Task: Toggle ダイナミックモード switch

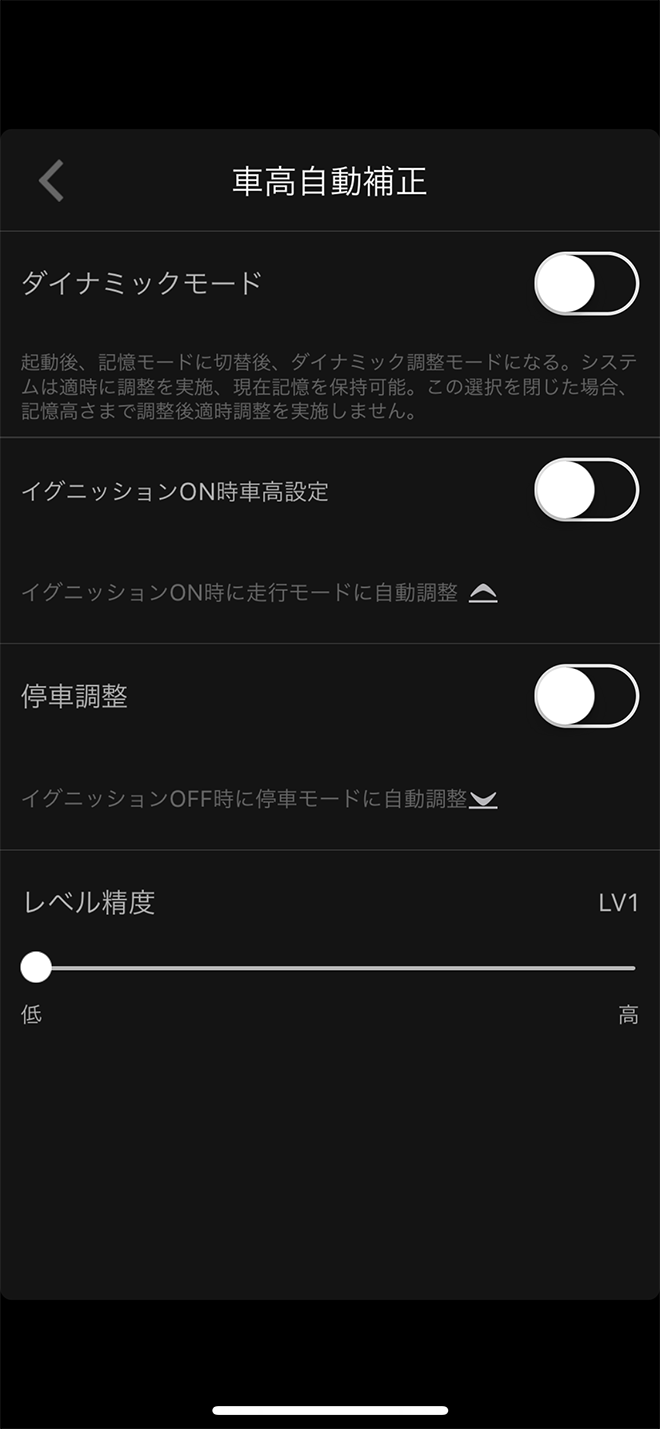Action: (x=586, y=284)
